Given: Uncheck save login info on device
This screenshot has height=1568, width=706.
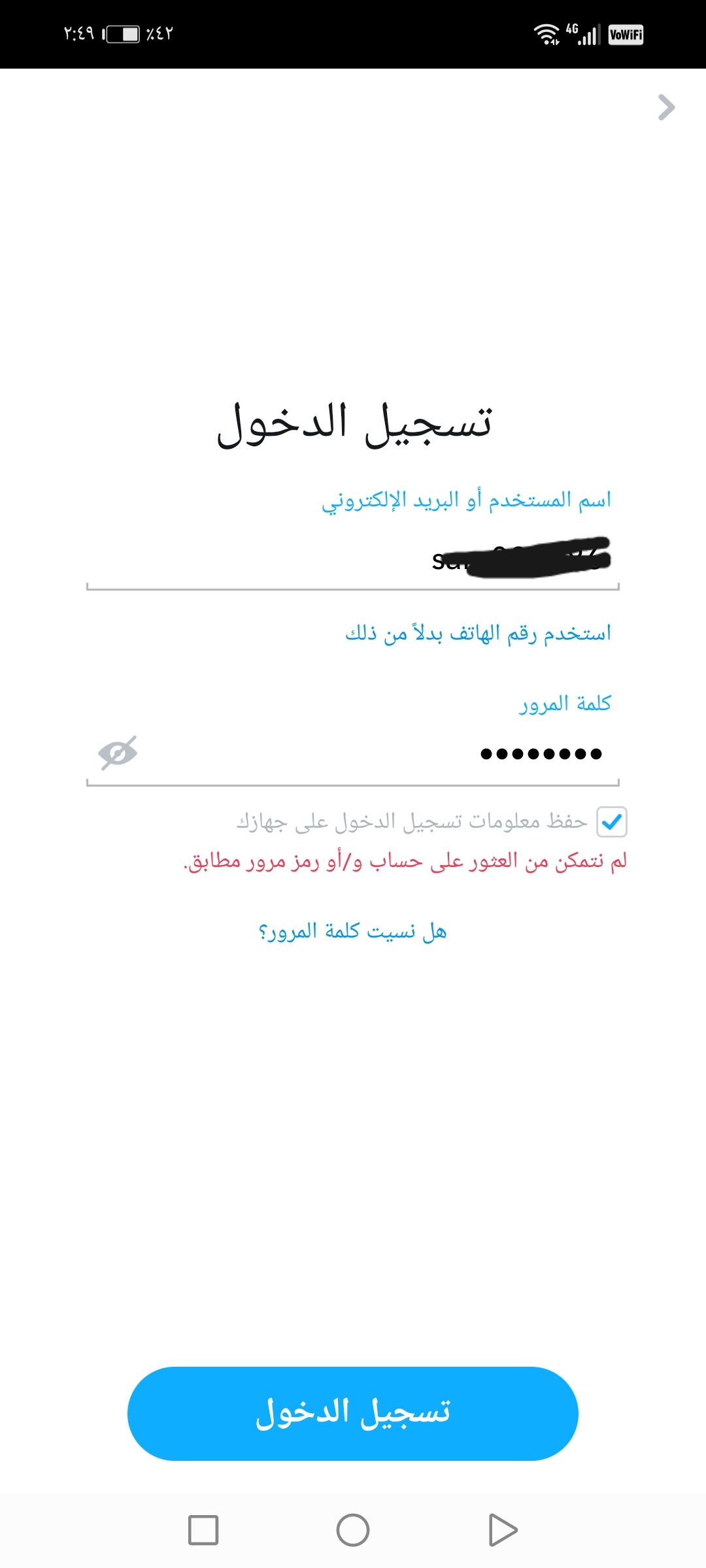Looking at the screenshot, I should pyautogui.click(x=612, y=822).
